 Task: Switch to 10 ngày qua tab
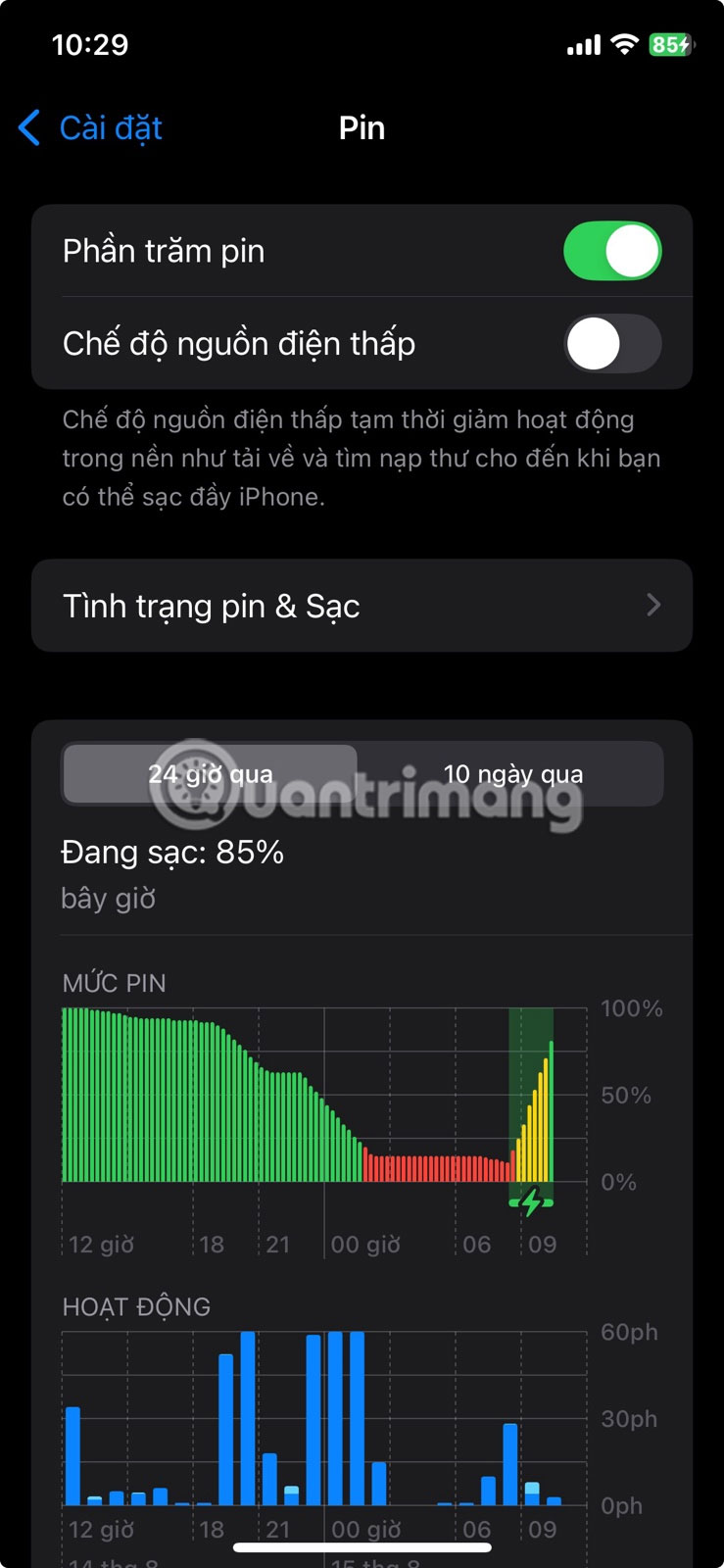point(514,773)
